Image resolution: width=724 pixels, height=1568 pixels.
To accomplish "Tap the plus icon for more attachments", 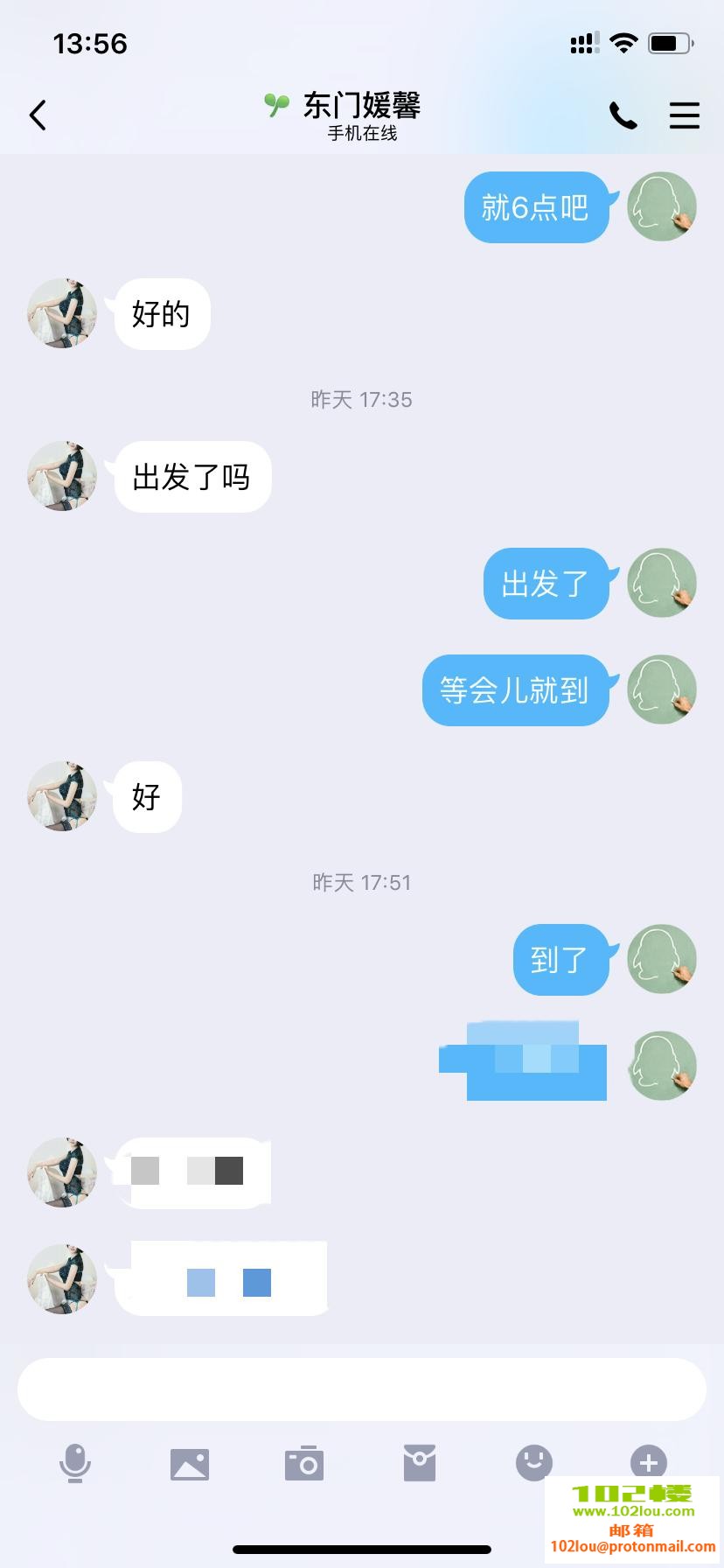I will click(x=648, y=1463).
